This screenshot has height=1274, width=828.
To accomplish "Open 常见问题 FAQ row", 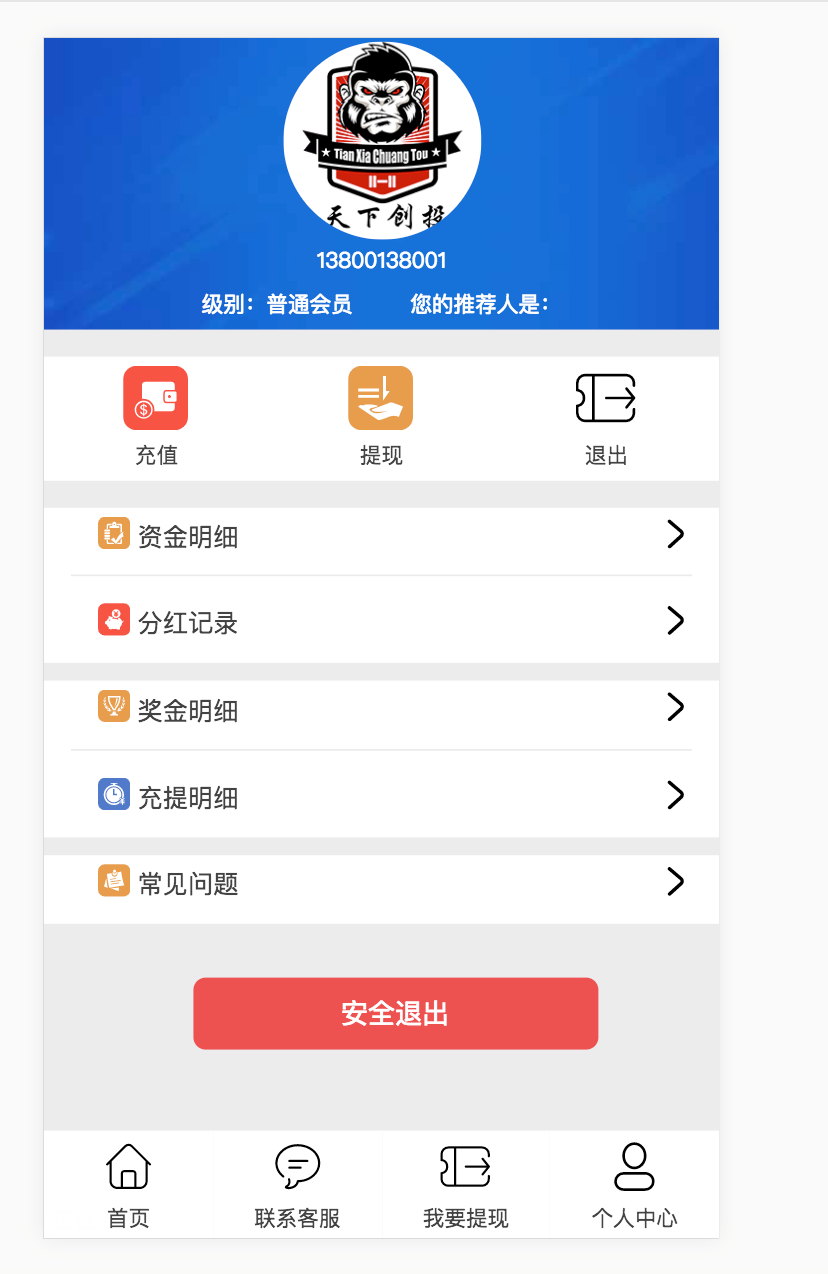I will click(381, 884).
